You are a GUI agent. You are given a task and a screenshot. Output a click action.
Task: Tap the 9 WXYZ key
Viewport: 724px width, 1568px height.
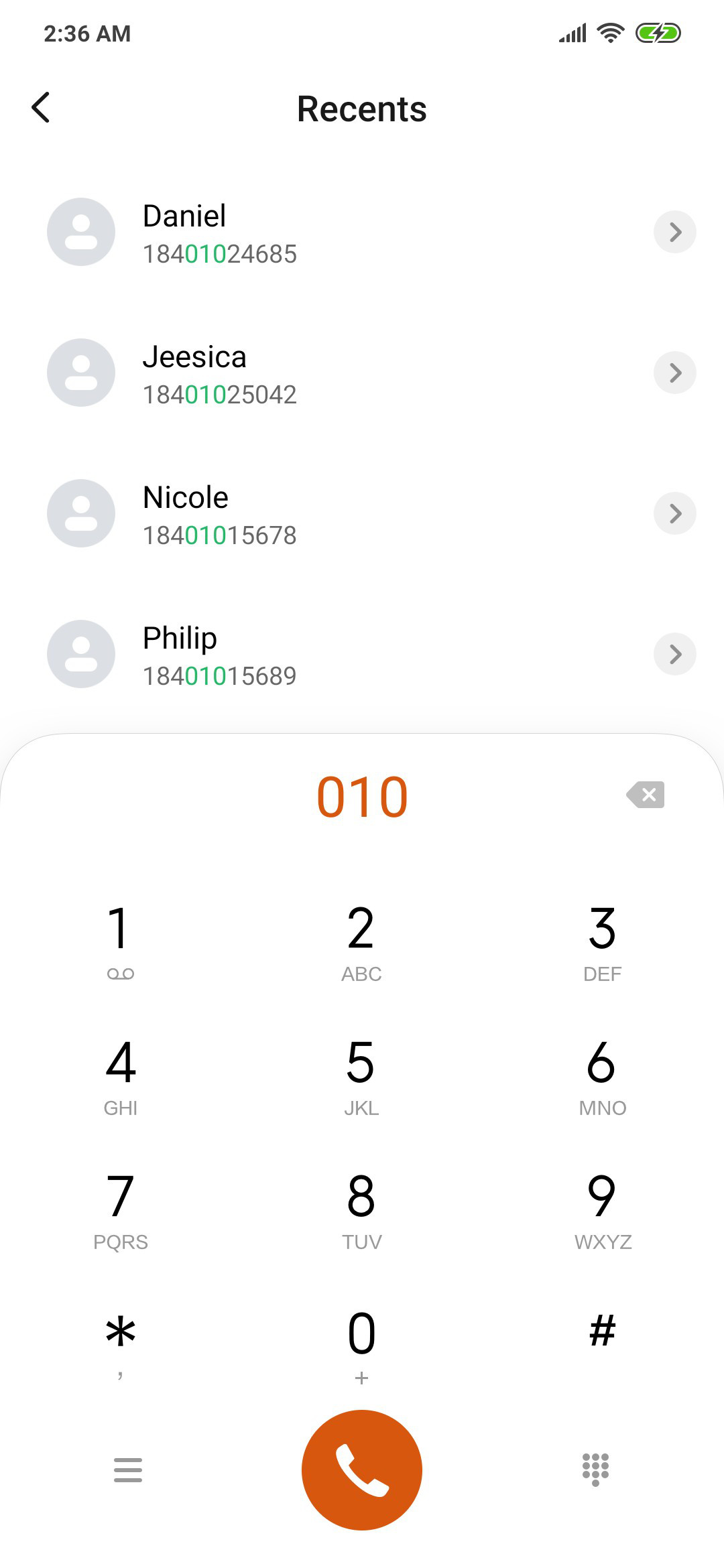pyautogui.click(x=603, y=1209)
